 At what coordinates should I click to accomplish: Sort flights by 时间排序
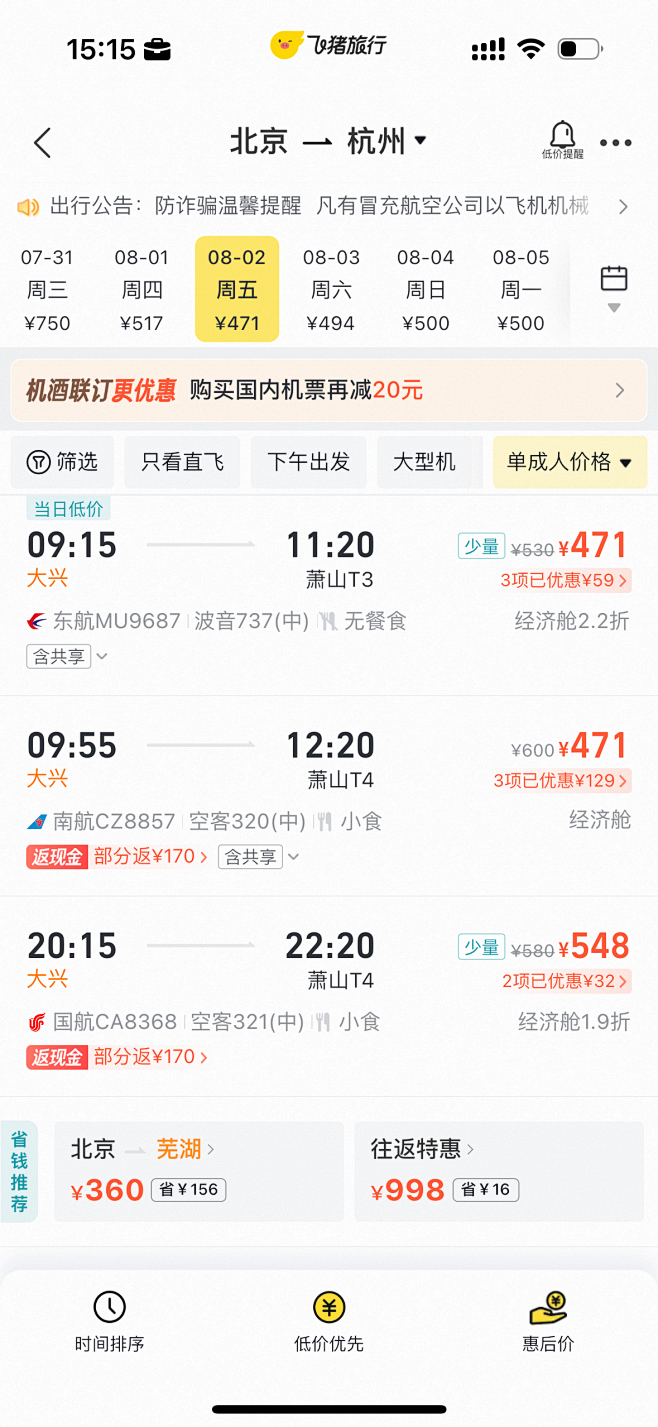coord(109,1322)
